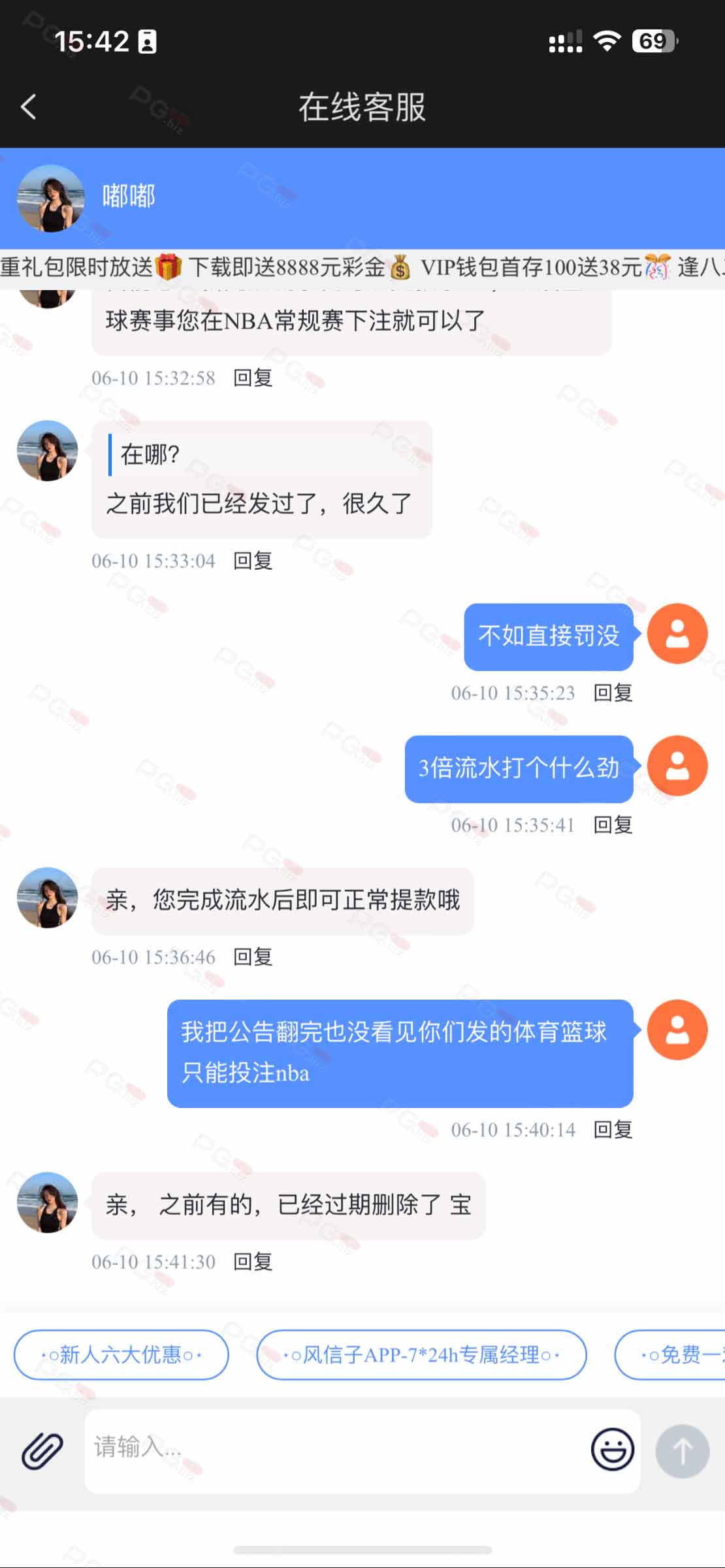Open agent 嘟嘟's avatar in header
725x1568 pixels.
[50, 198]
